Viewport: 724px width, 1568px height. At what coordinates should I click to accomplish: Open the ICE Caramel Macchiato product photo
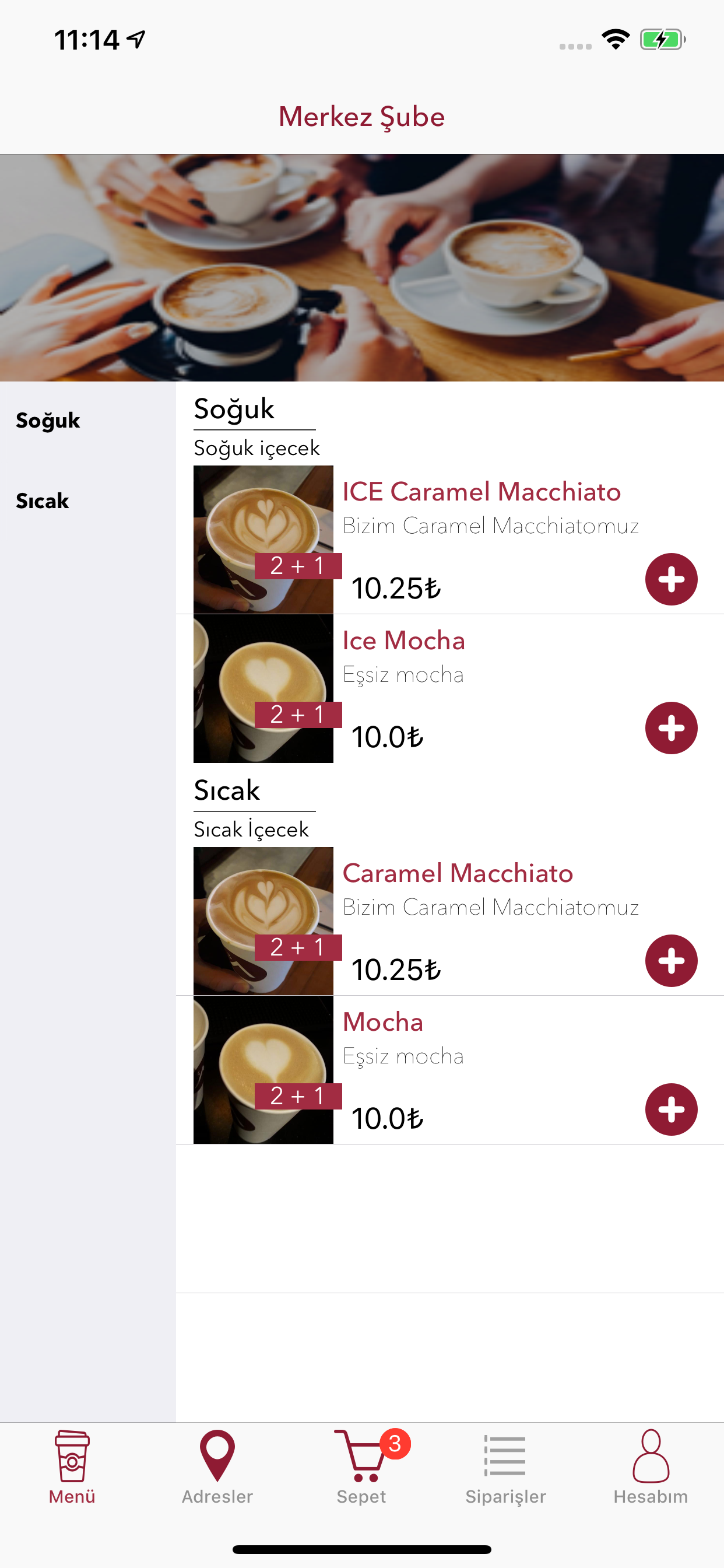(263, 538)
